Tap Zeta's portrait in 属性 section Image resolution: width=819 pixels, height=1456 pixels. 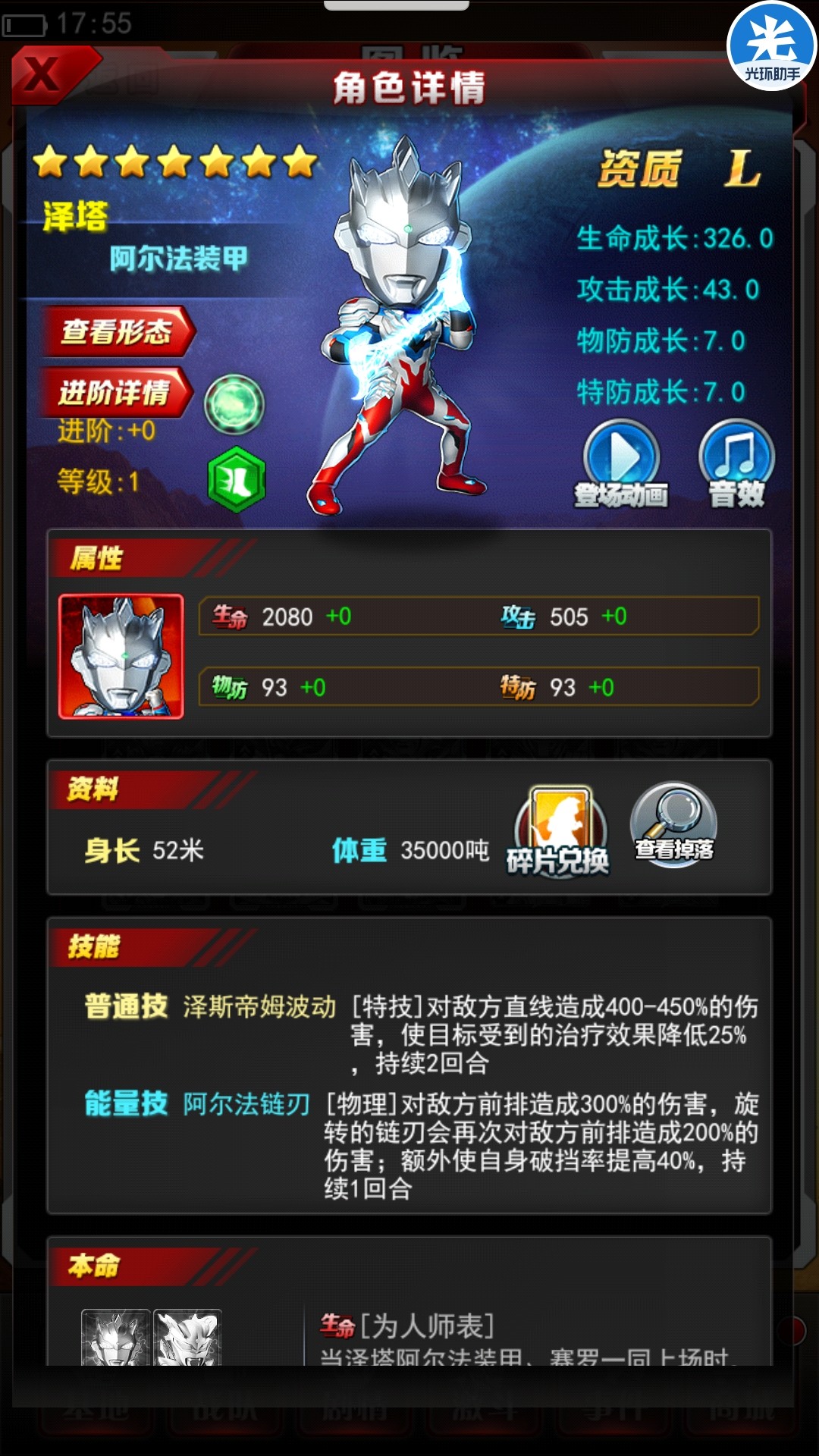click(121, 657)
